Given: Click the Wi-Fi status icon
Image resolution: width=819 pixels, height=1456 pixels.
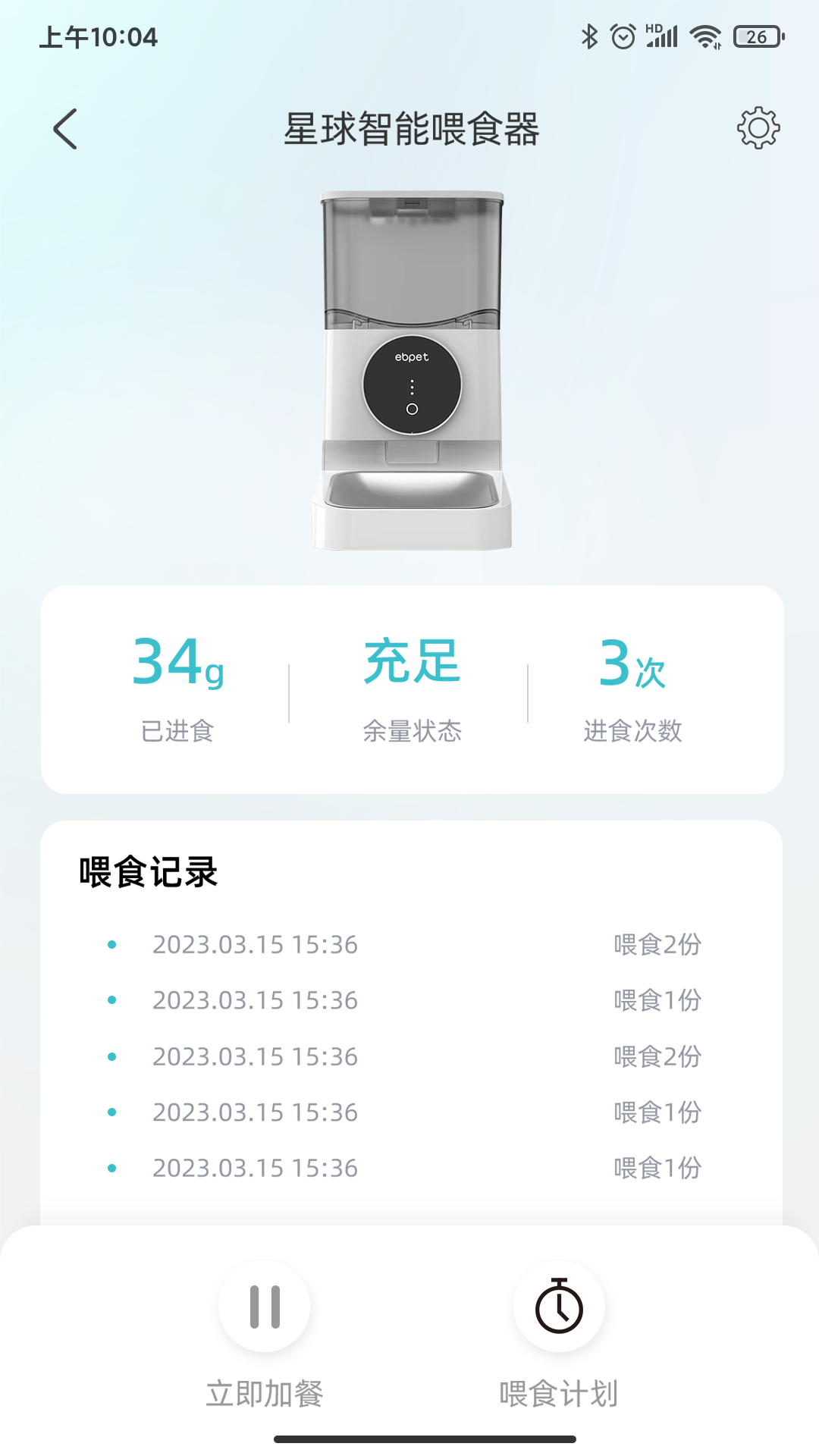Looking at the screenshot, I should pyautogui.click(x=706, y=36).
